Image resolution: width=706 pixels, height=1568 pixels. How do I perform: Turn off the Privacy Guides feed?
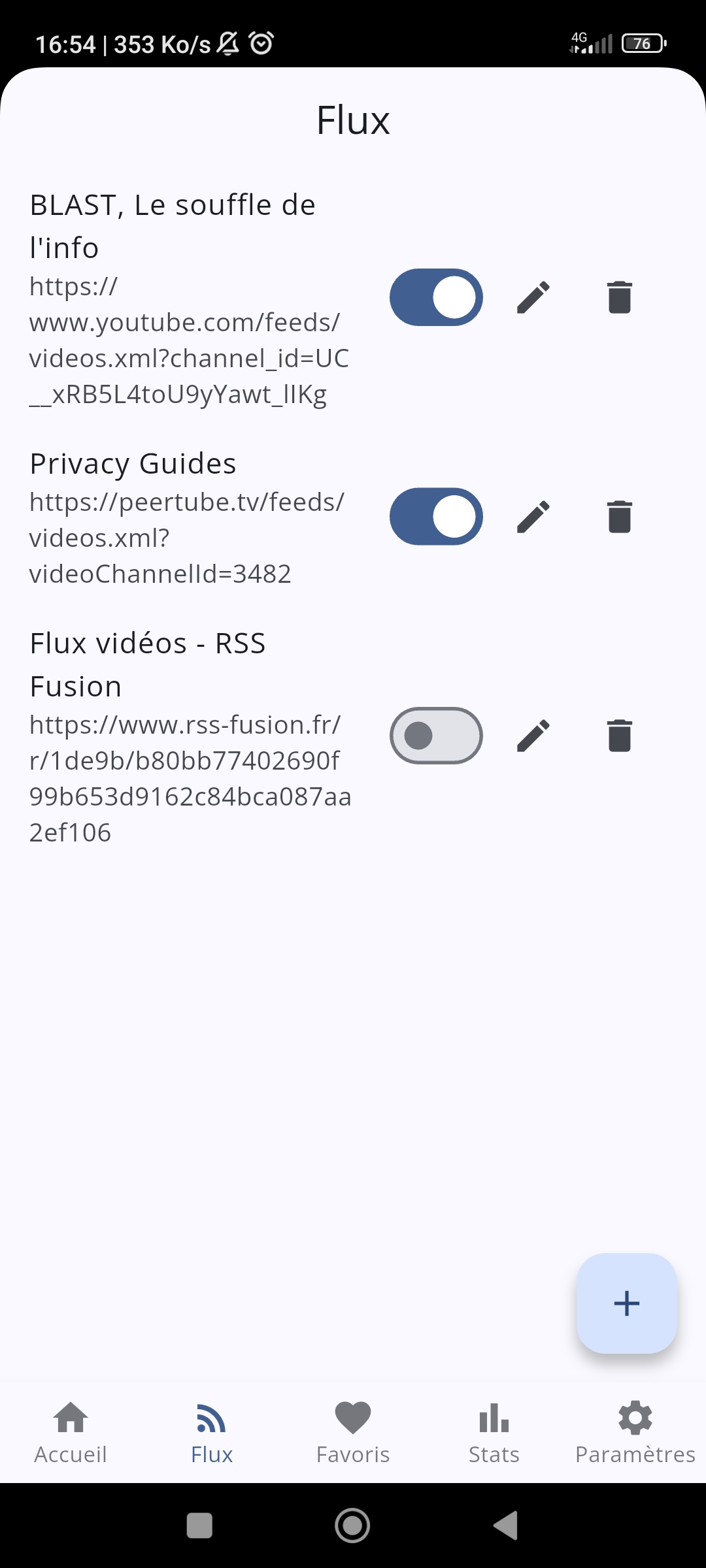(436, 517)
